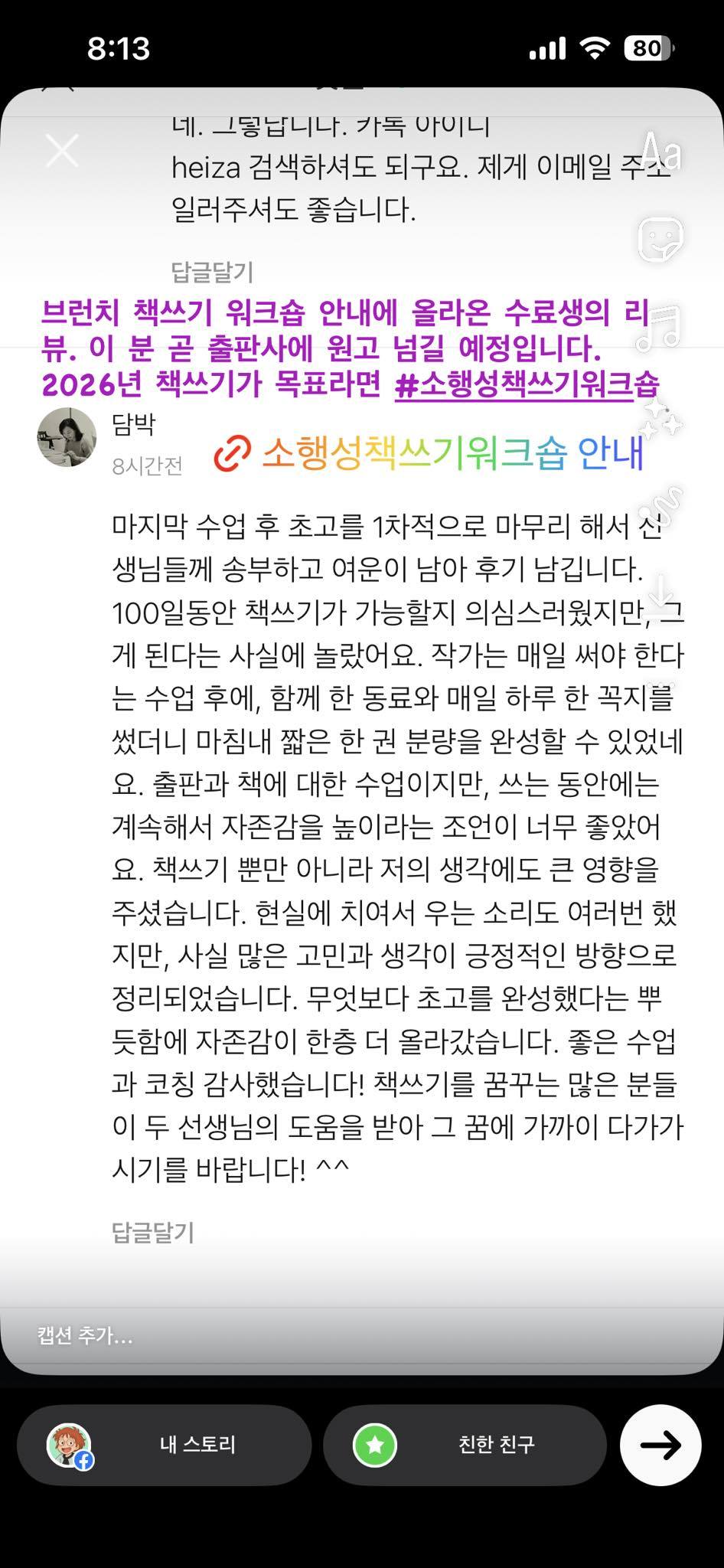Close the story editor with the X
724x1568 pixels.
tap(62, 150)
